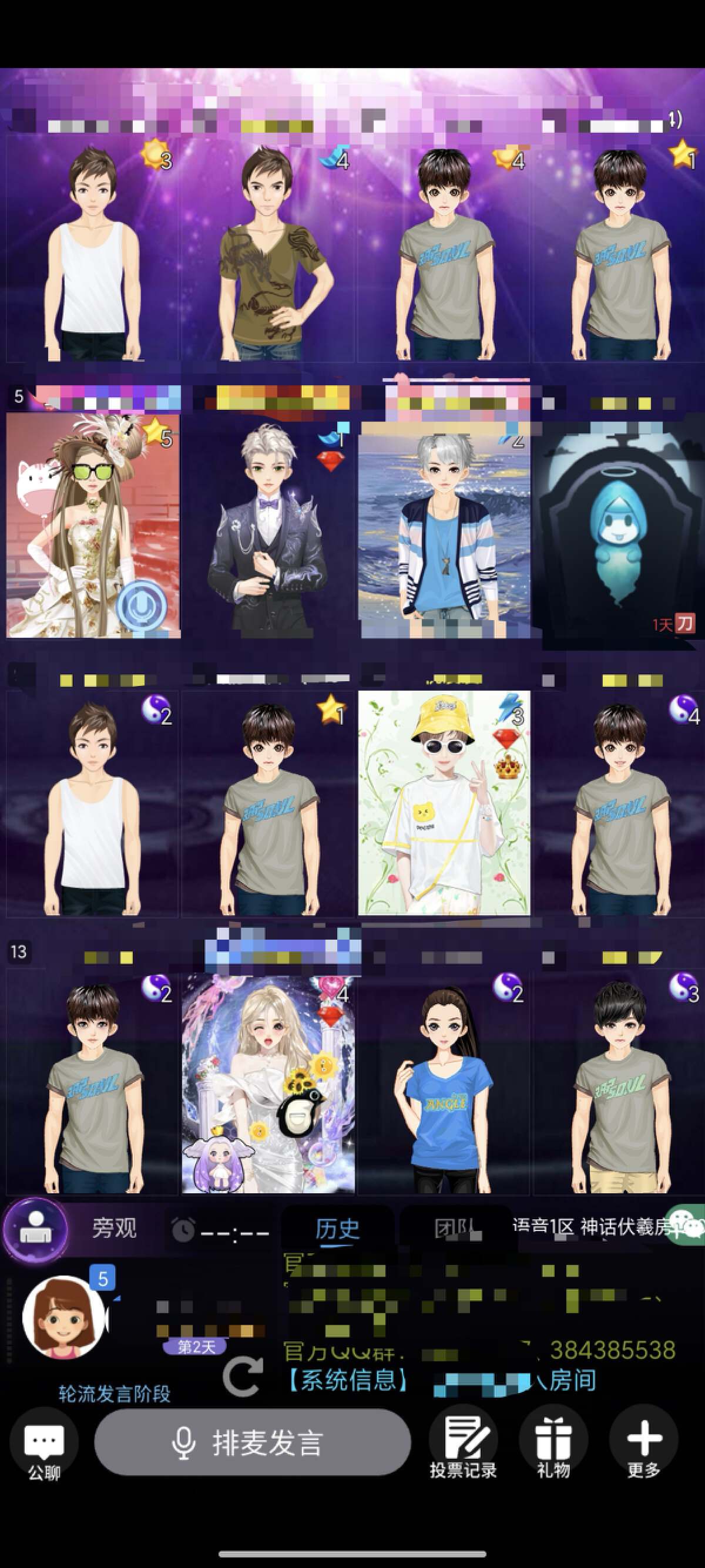Viewport: 705px width, 1568px height.
Task: Select silver-haired player in dark suit
Action: click(268, 527)
